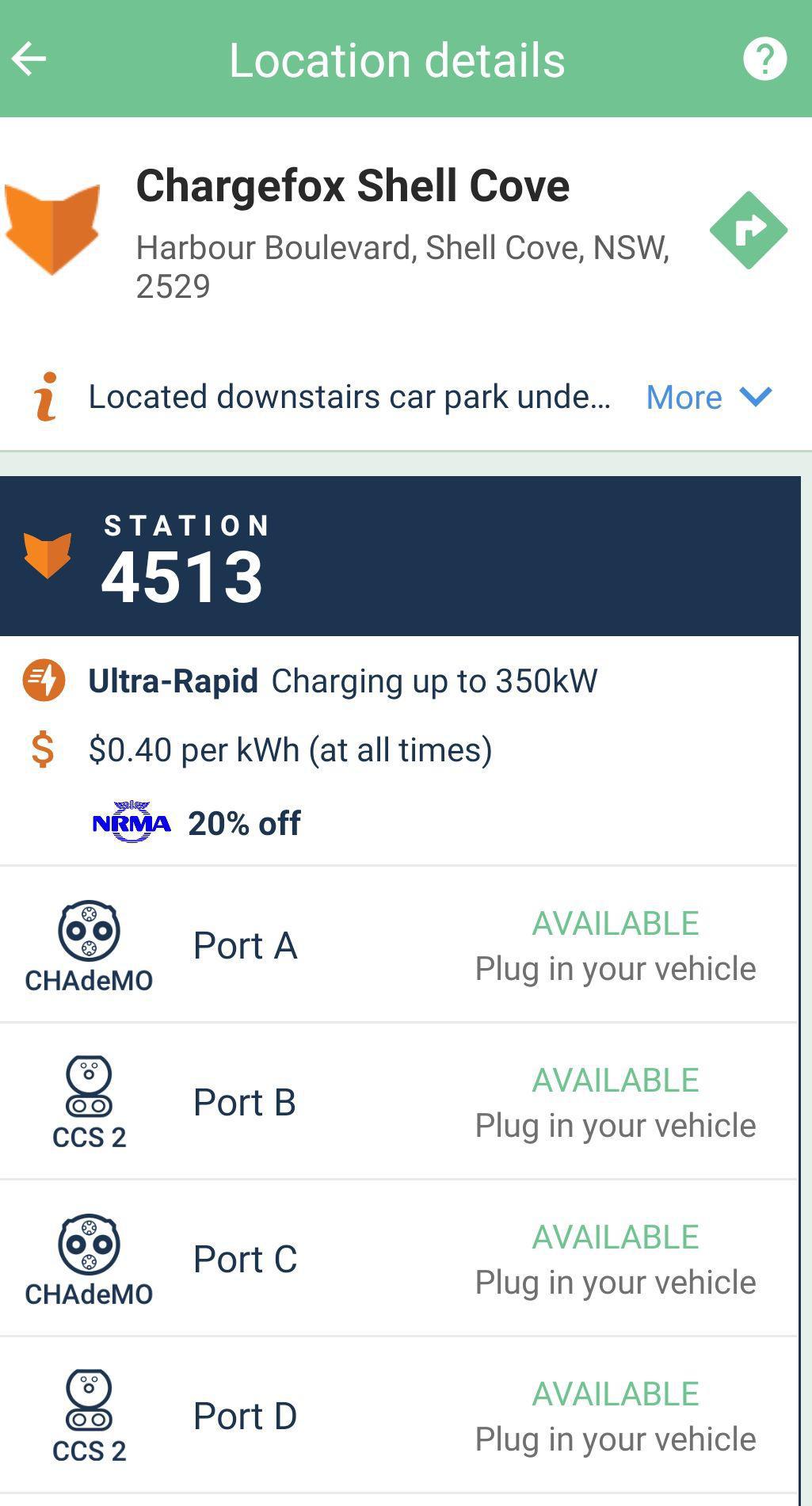Screen dimensions: 812x1506
Task: Select the green directions arrow icon
Action: tap(748, 229)
